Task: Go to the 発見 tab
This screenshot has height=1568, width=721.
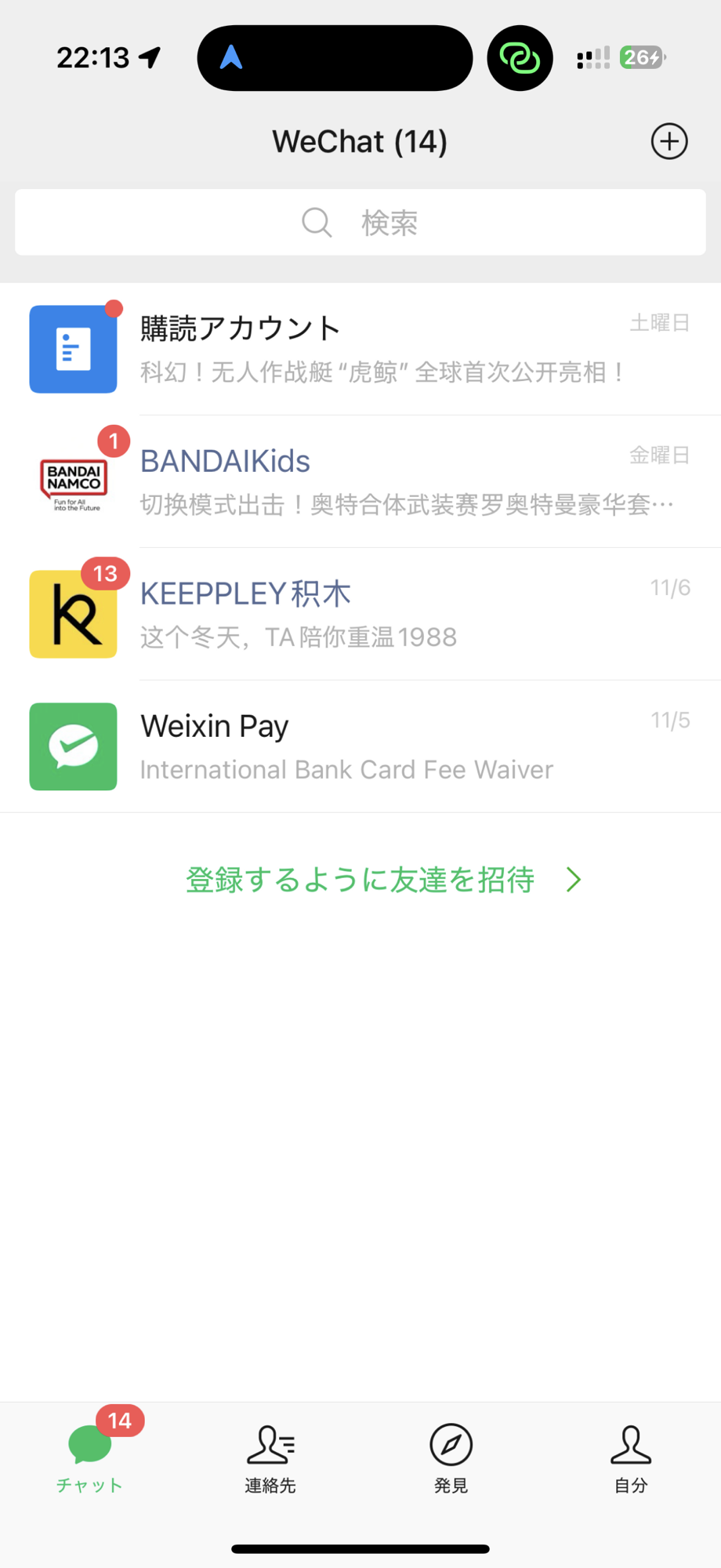Action: (x=451, y=1457)
